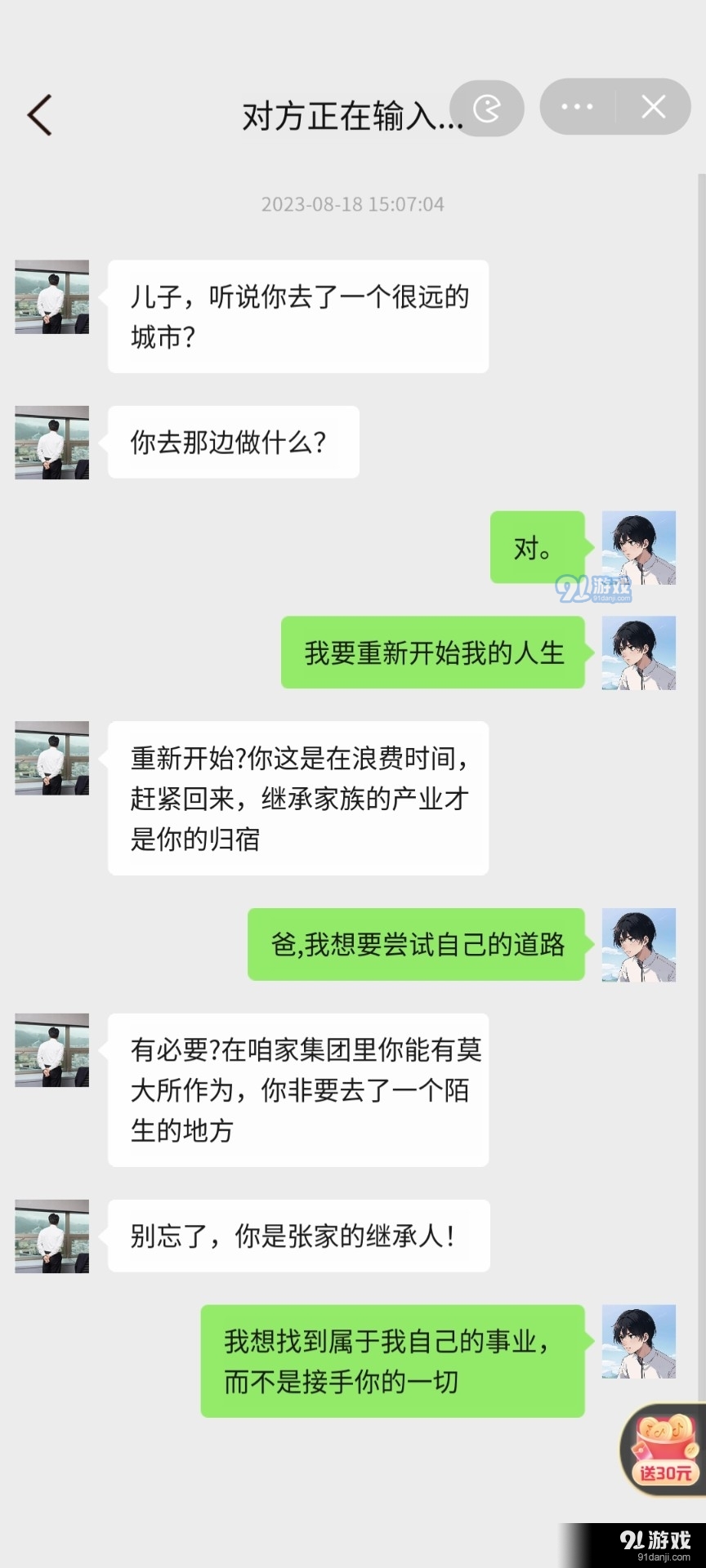Open the three-dot more options menu
Image resolution: width=706 pixels, height=1568 pixels.
[578, 107]
